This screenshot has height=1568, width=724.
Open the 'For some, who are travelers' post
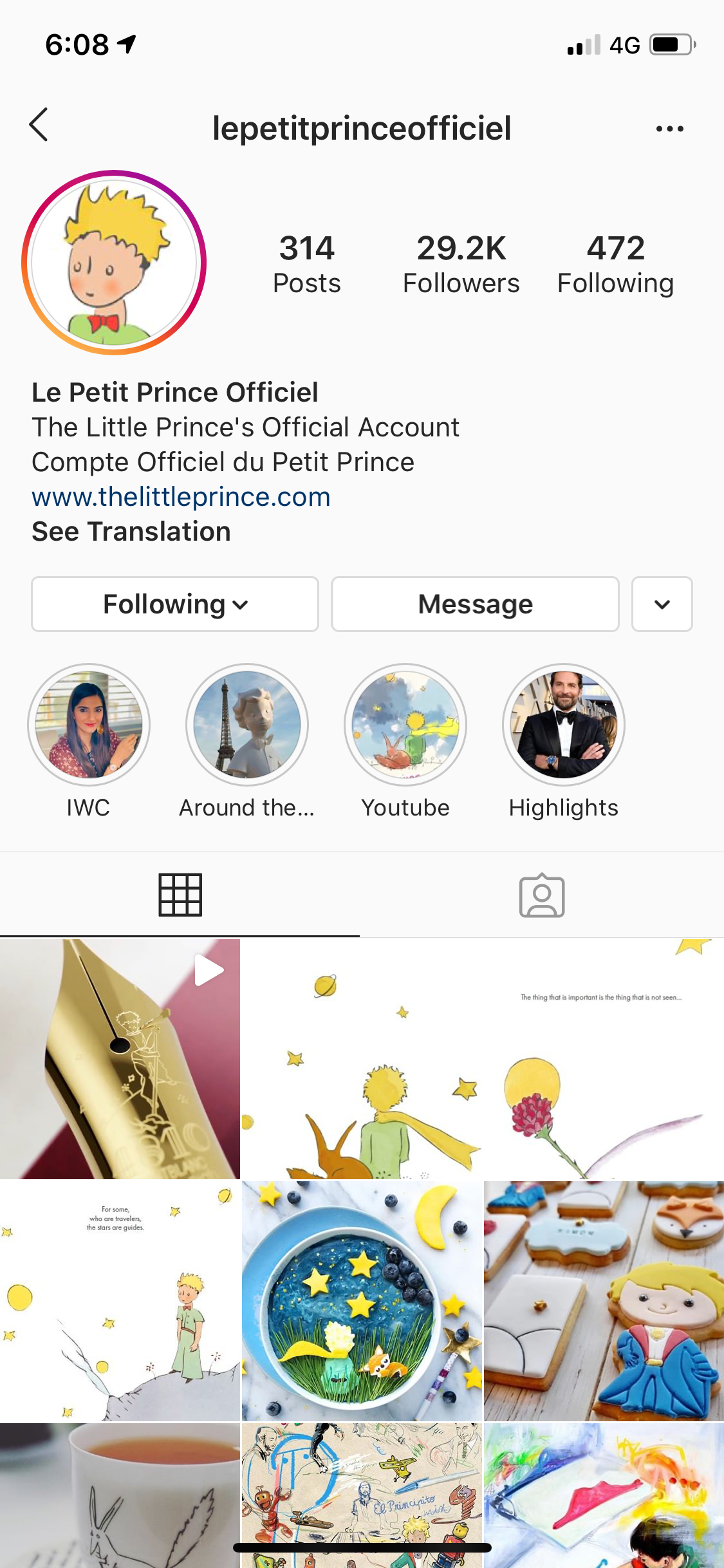coord(120,1300)
